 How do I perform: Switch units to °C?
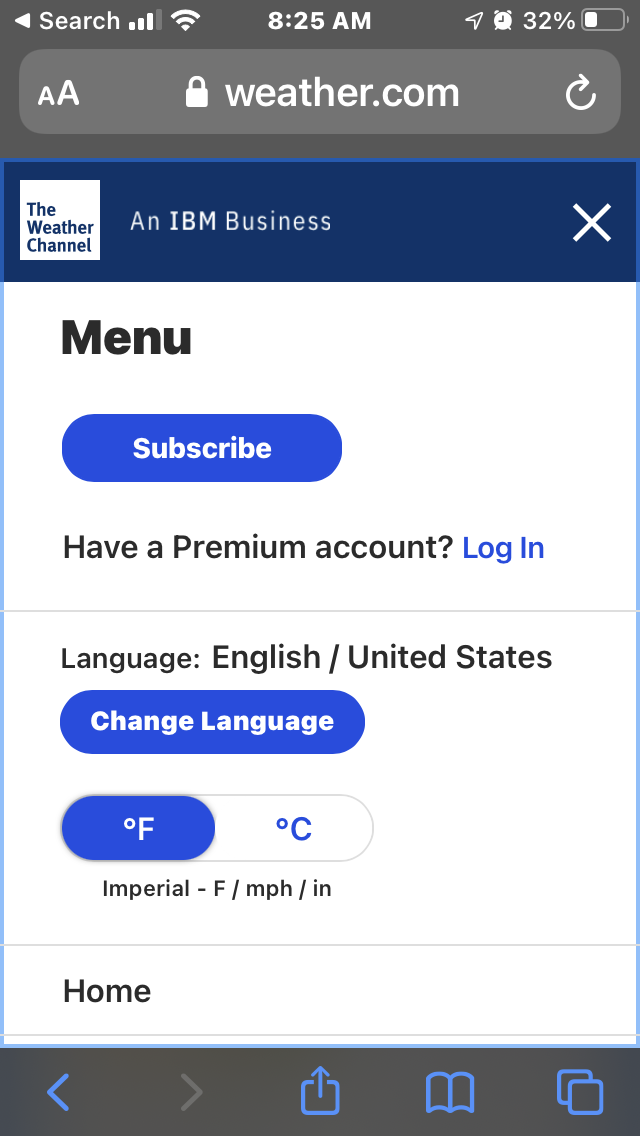(x=294, y=828)
